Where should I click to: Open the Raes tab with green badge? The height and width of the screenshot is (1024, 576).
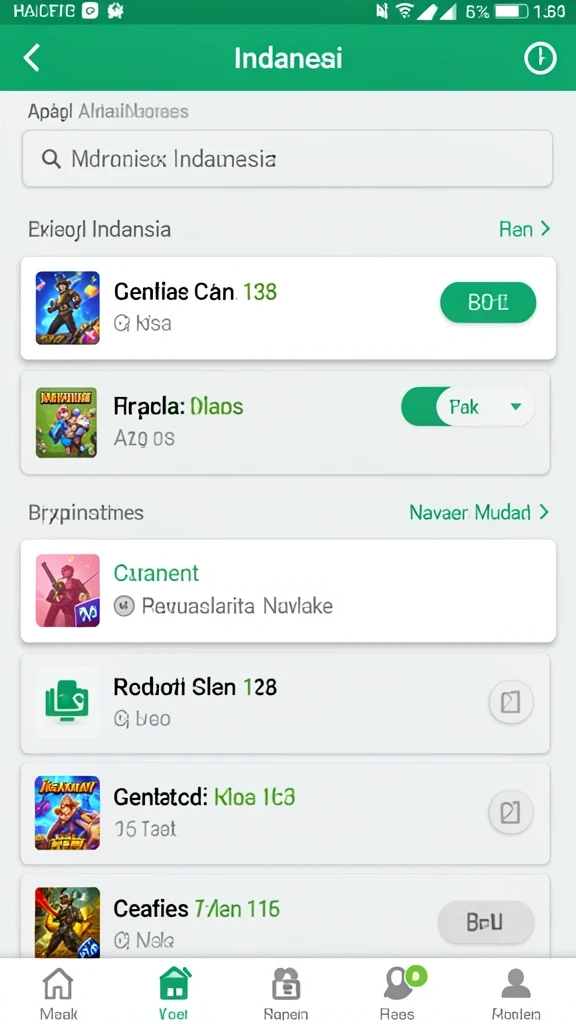point(400,992)
